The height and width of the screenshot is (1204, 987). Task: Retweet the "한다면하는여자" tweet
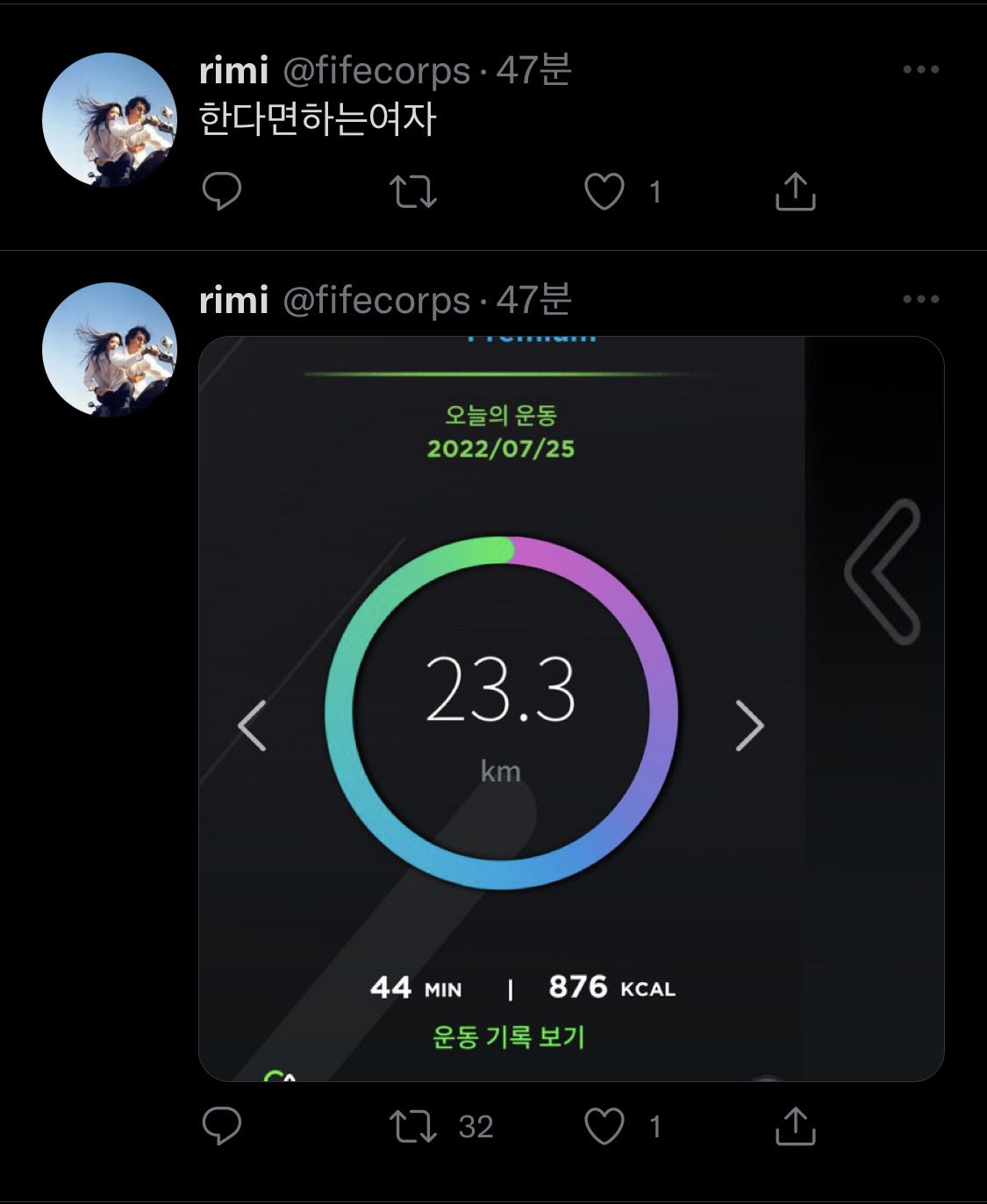[412, 191]
